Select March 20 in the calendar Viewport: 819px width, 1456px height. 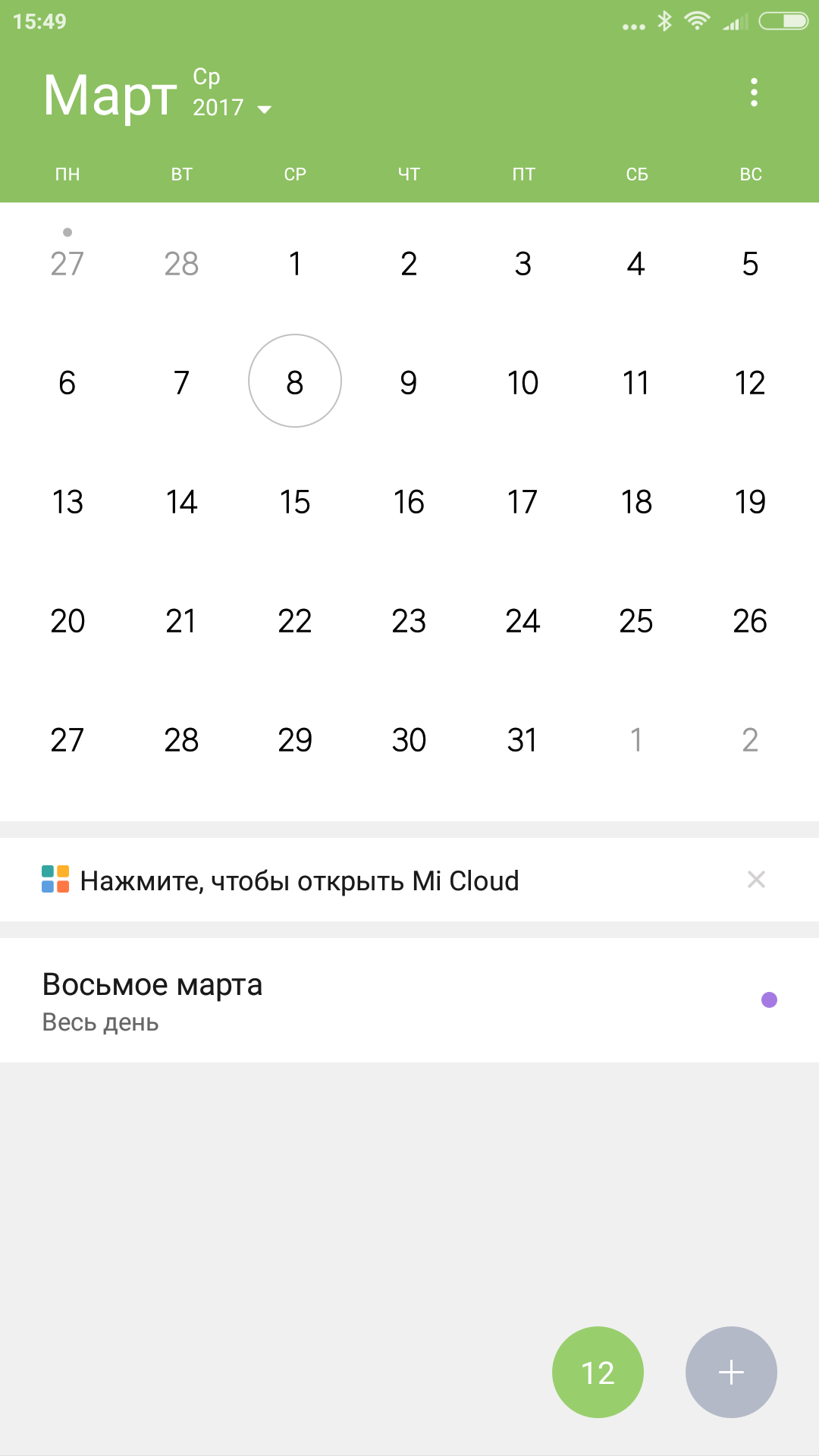pos(67,621)
